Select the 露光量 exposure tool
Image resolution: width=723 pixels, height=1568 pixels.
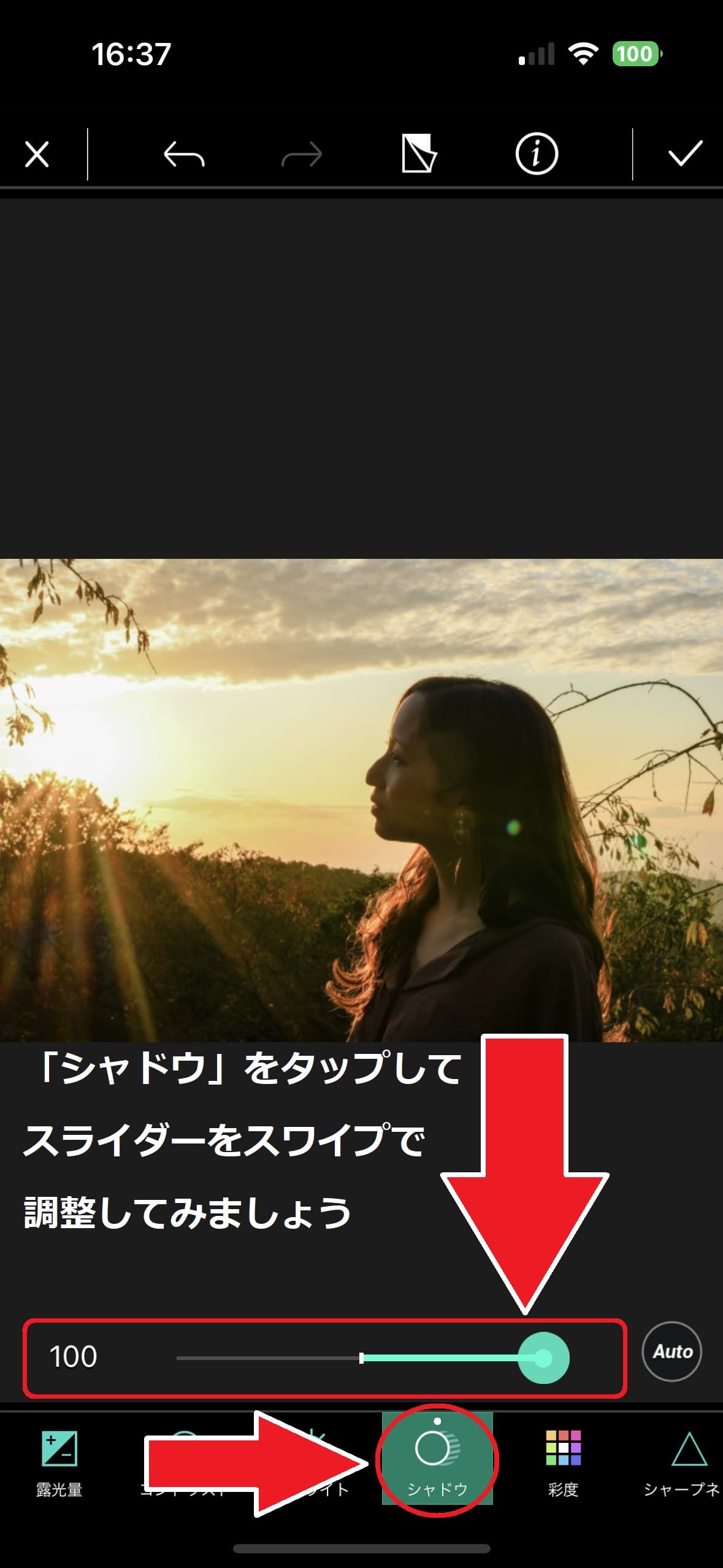(x=59, y=1463)
